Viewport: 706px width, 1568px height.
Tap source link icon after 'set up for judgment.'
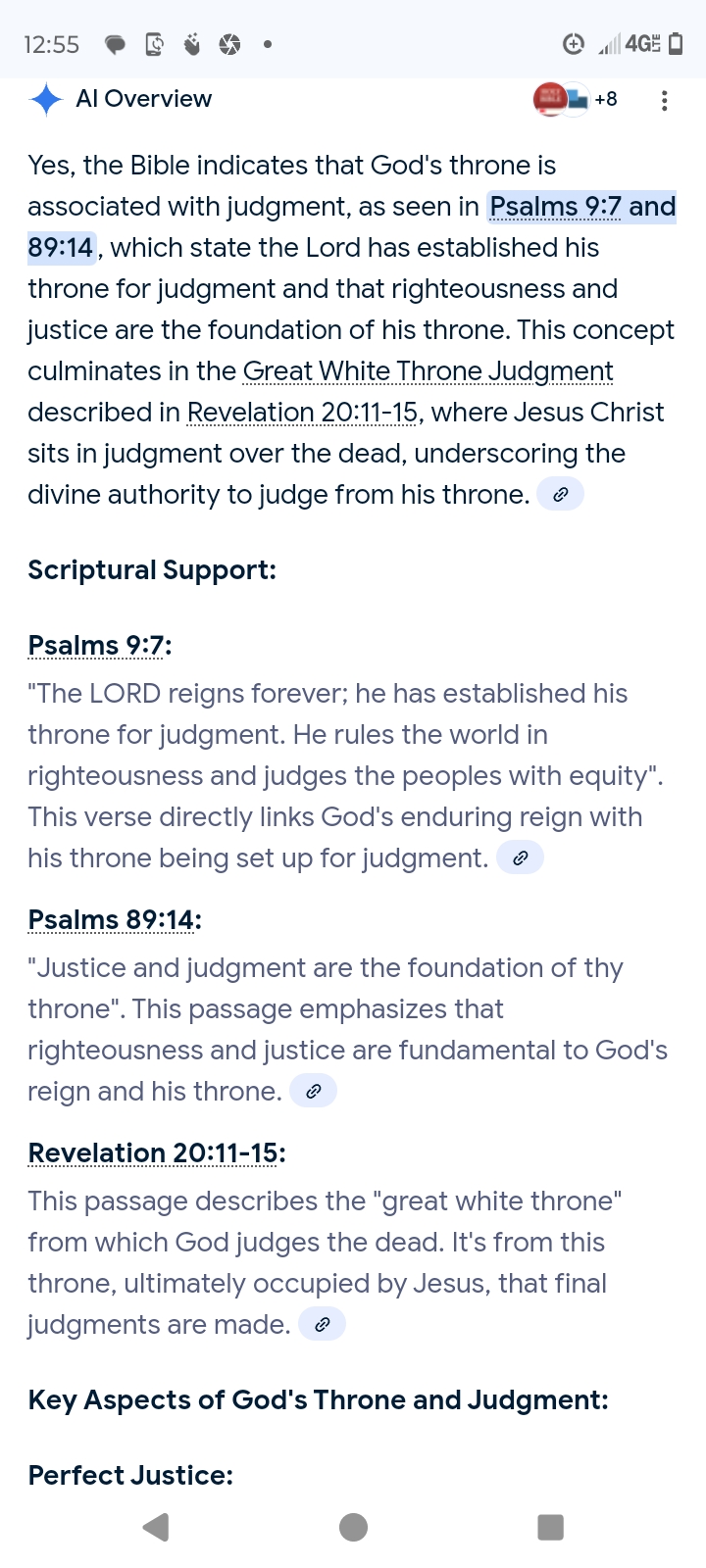click(x=521, y=858)
